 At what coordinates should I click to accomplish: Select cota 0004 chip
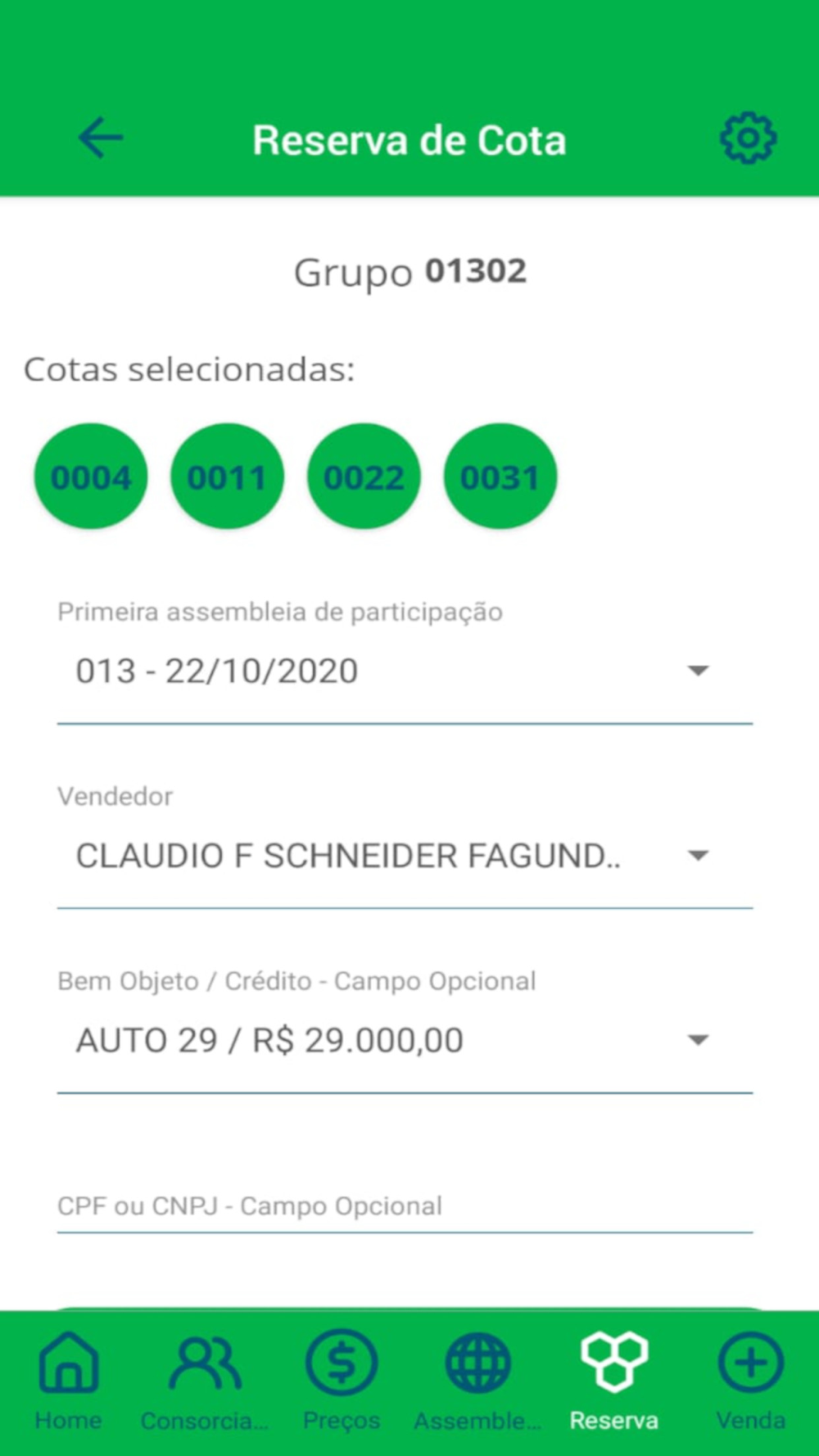(91, 477)
